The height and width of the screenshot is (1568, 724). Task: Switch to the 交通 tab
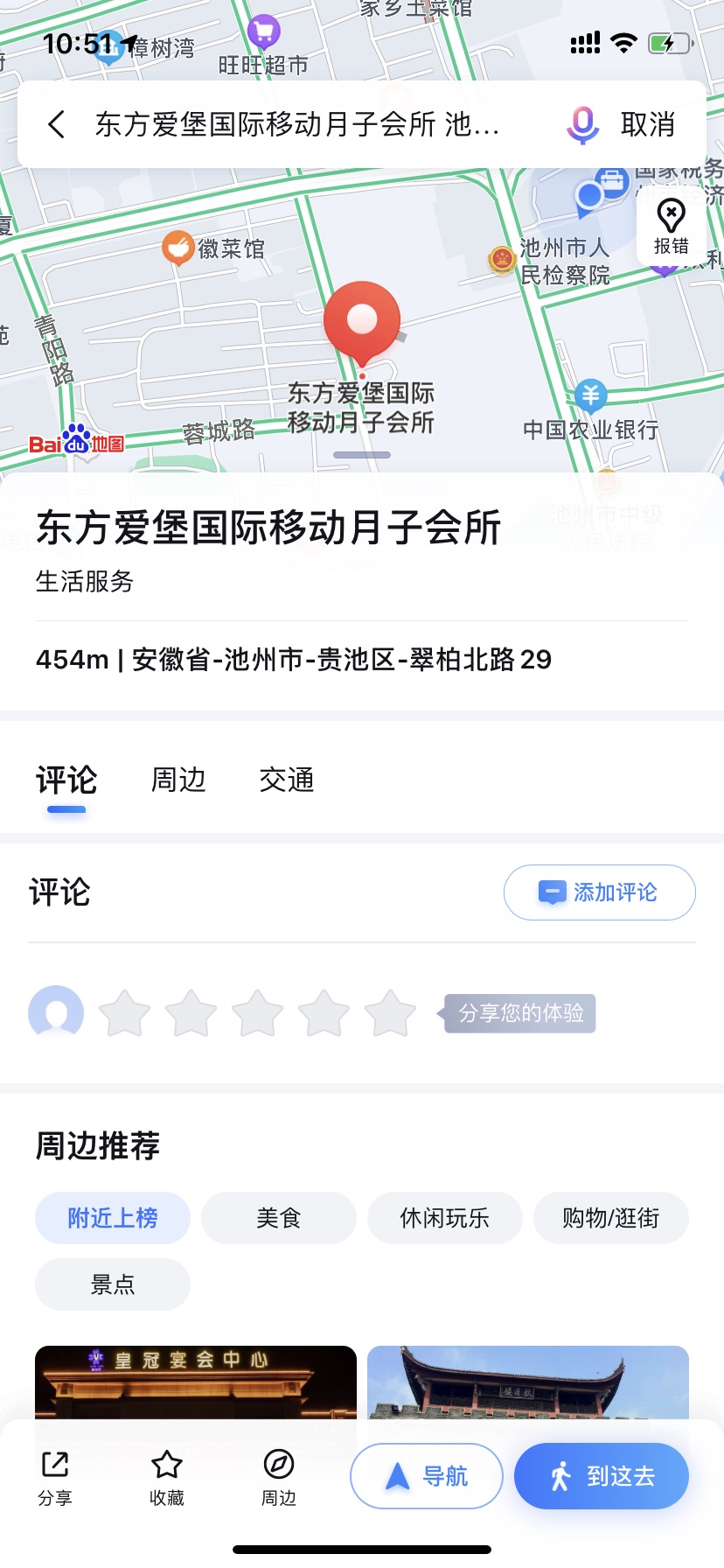286,780
